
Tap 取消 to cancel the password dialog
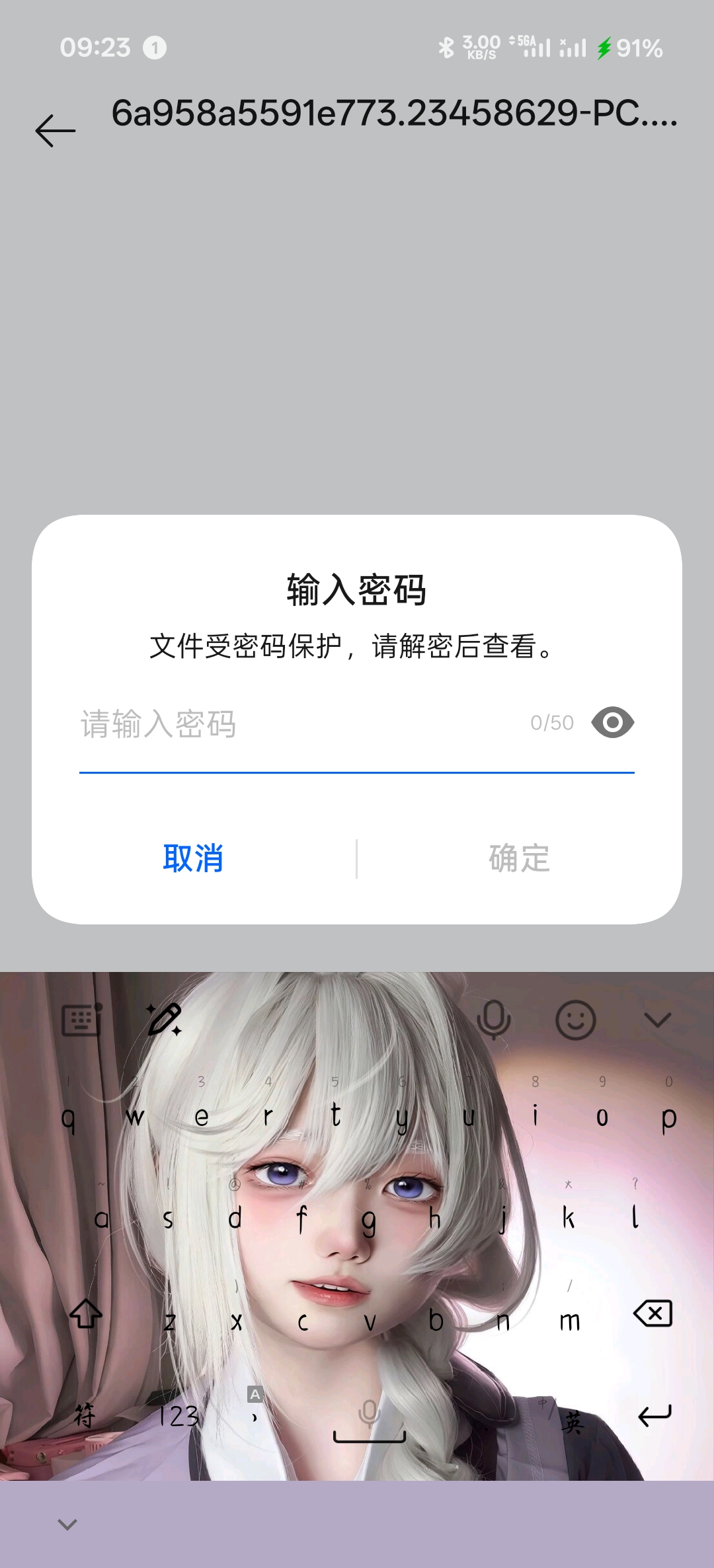click(193, 858)
